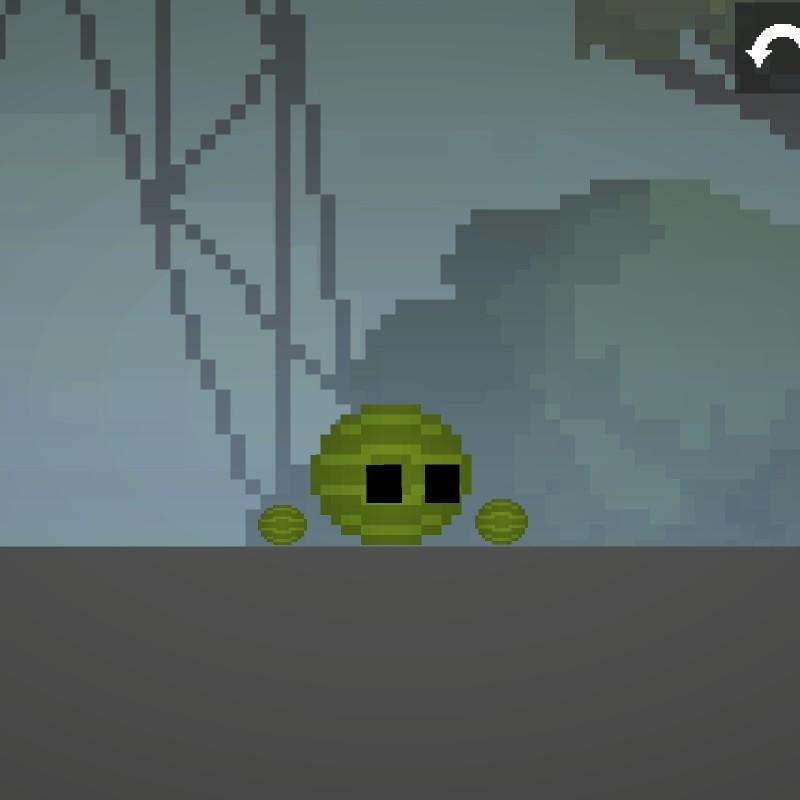Tap the undo arrow button
The image size is (800, 800).
768,47
